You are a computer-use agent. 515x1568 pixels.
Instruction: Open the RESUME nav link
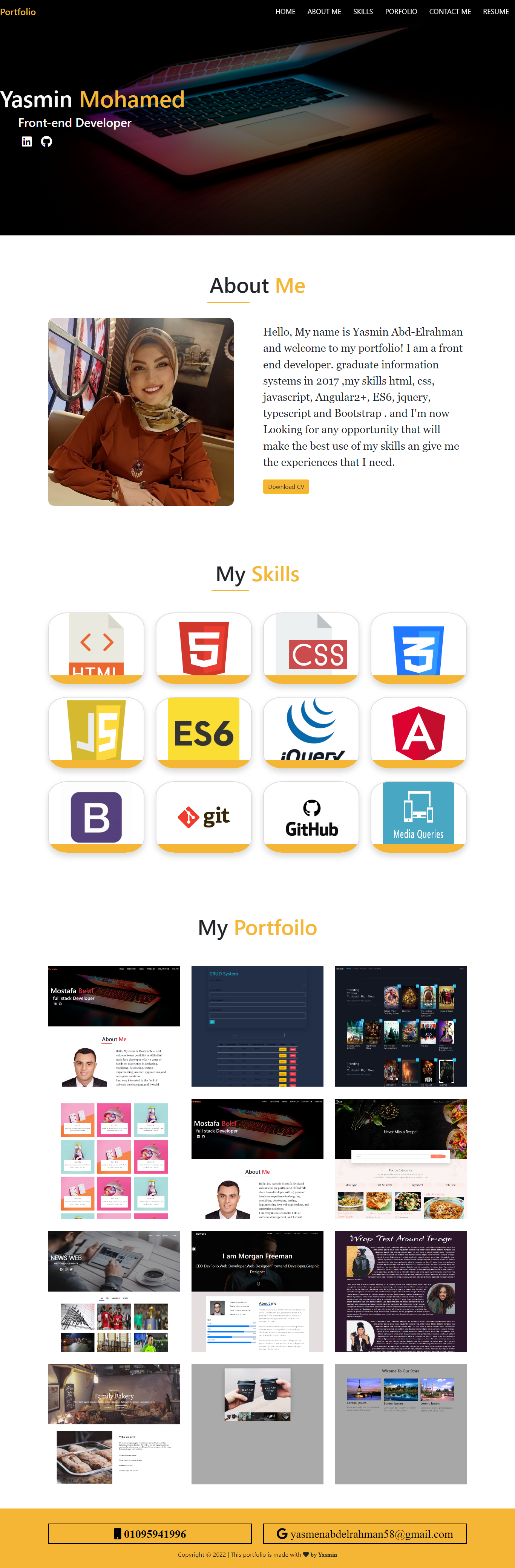click(495, 12)
